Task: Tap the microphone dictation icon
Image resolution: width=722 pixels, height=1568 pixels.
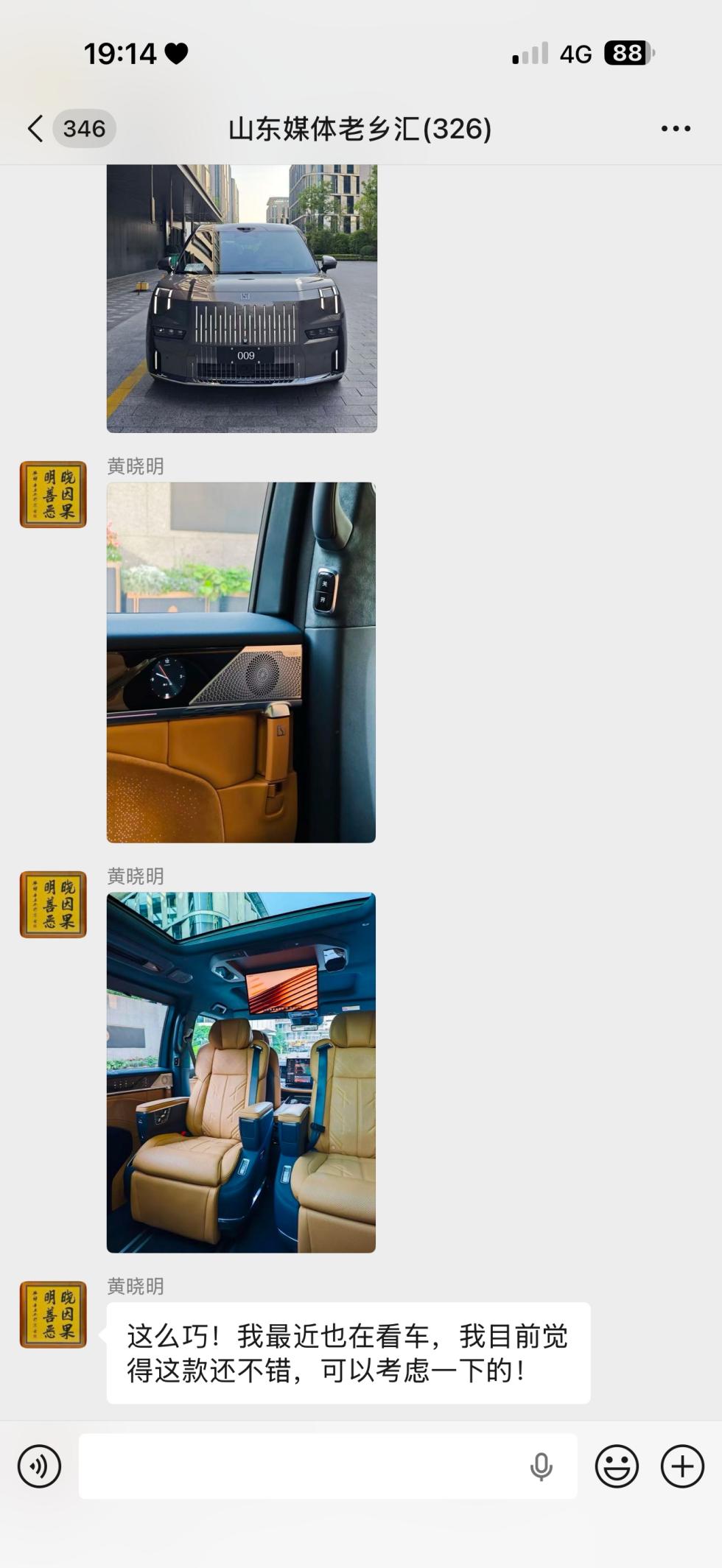Action: 541,1466
